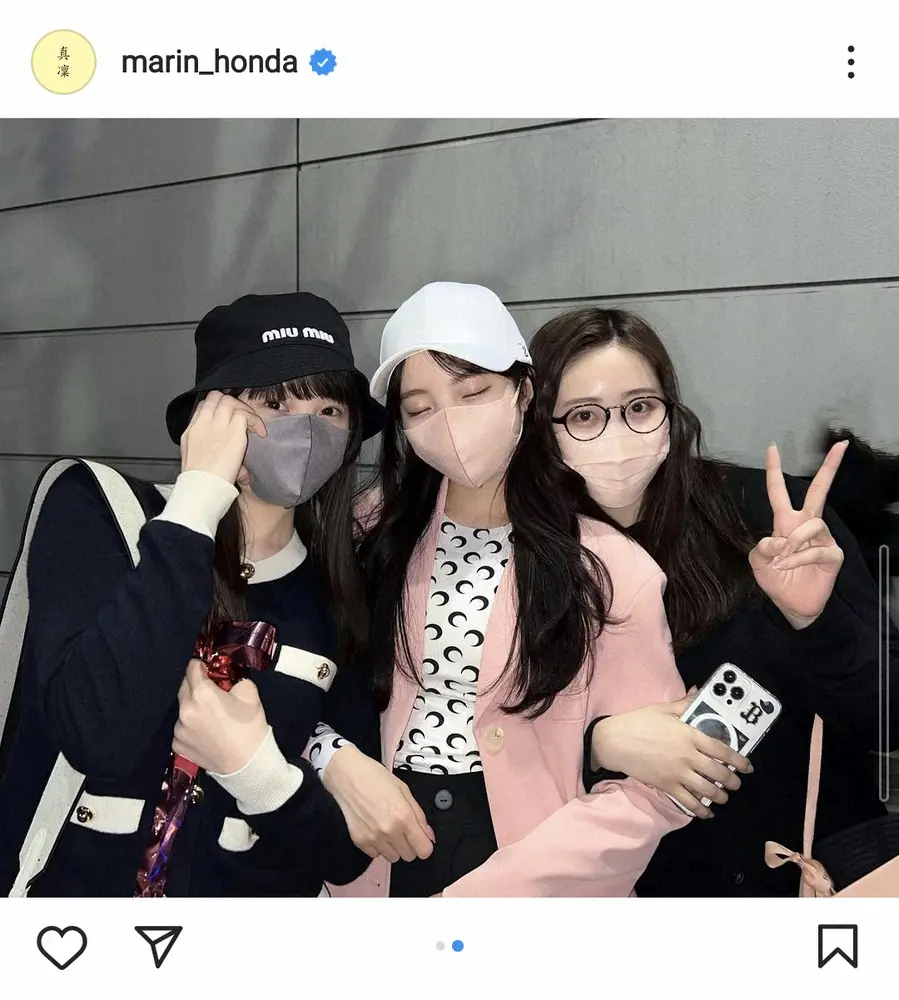This screenshot has width=899, height=1000.
Task: Share the post via paper plane icon
Action: [159, 946]
